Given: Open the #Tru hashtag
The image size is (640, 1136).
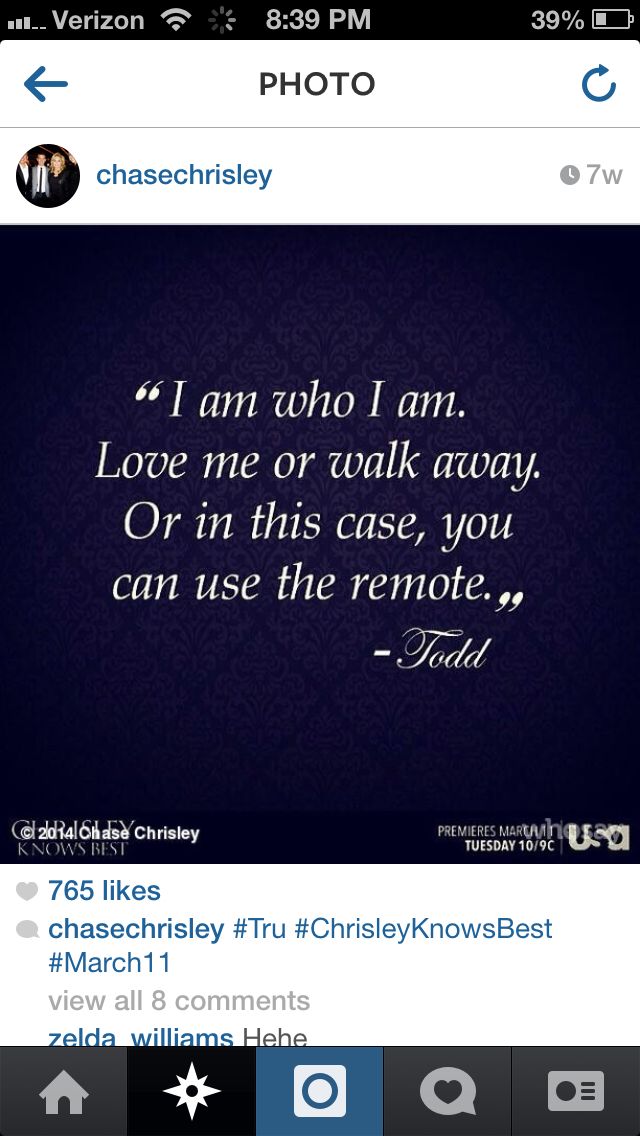Looking at the screenshot, I should [259, 929].
